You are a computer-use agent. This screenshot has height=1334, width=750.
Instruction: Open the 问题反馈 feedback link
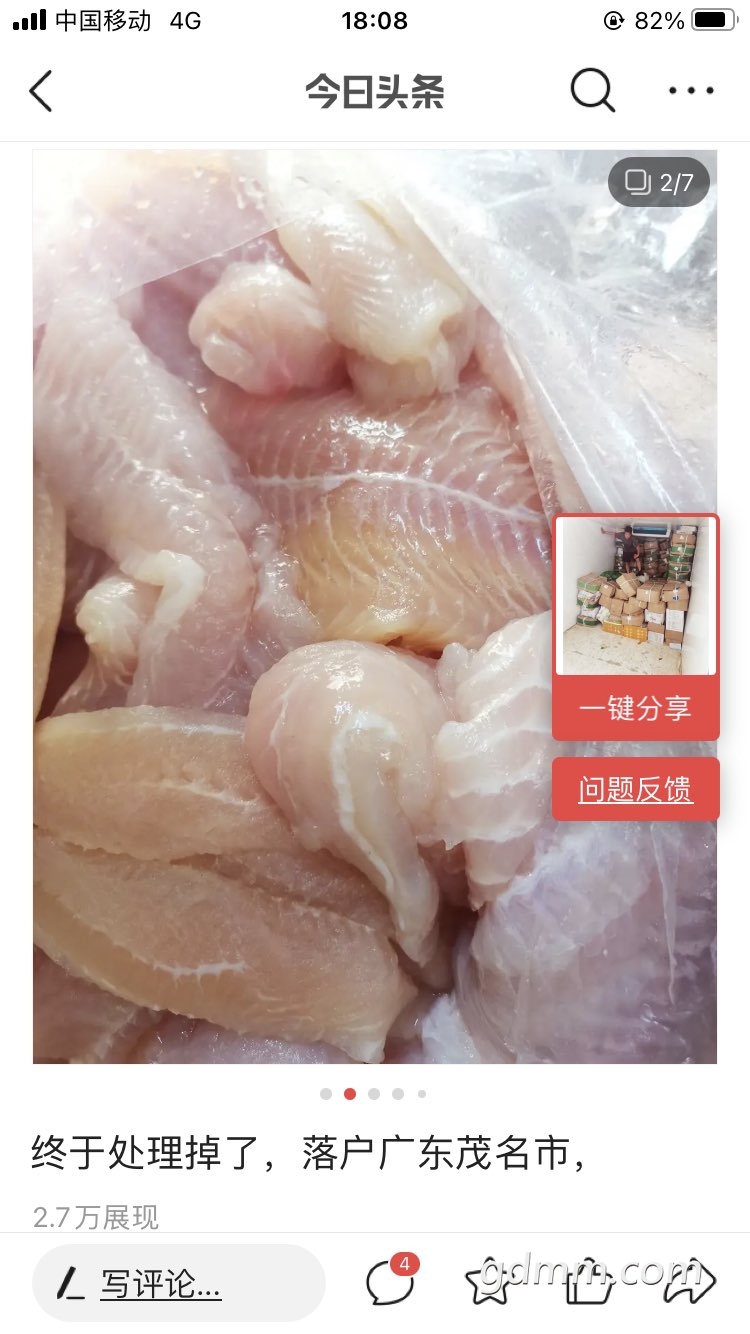pyautogui.click(x=635, y=789)
